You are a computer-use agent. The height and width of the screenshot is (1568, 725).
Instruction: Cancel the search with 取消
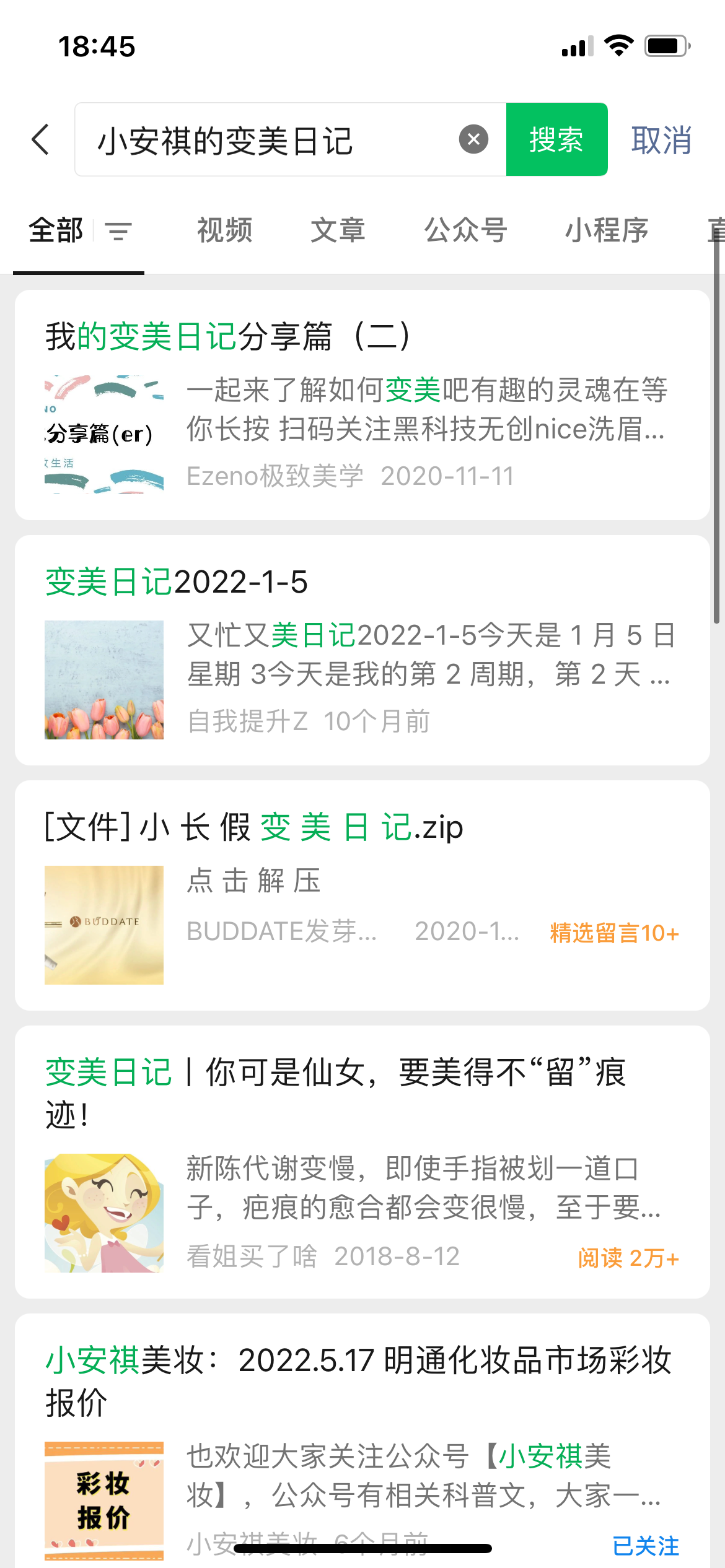click(x=661, y=140)
